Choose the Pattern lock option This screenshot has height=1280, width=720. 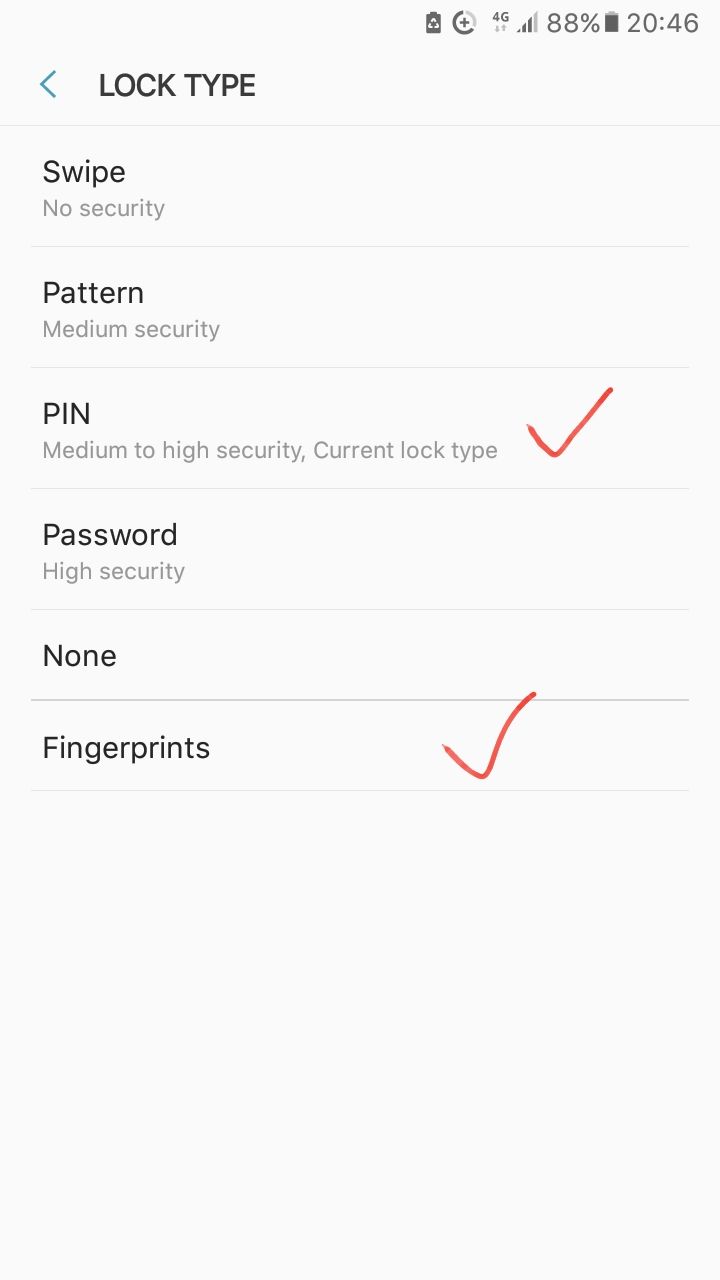coord(92,293)
